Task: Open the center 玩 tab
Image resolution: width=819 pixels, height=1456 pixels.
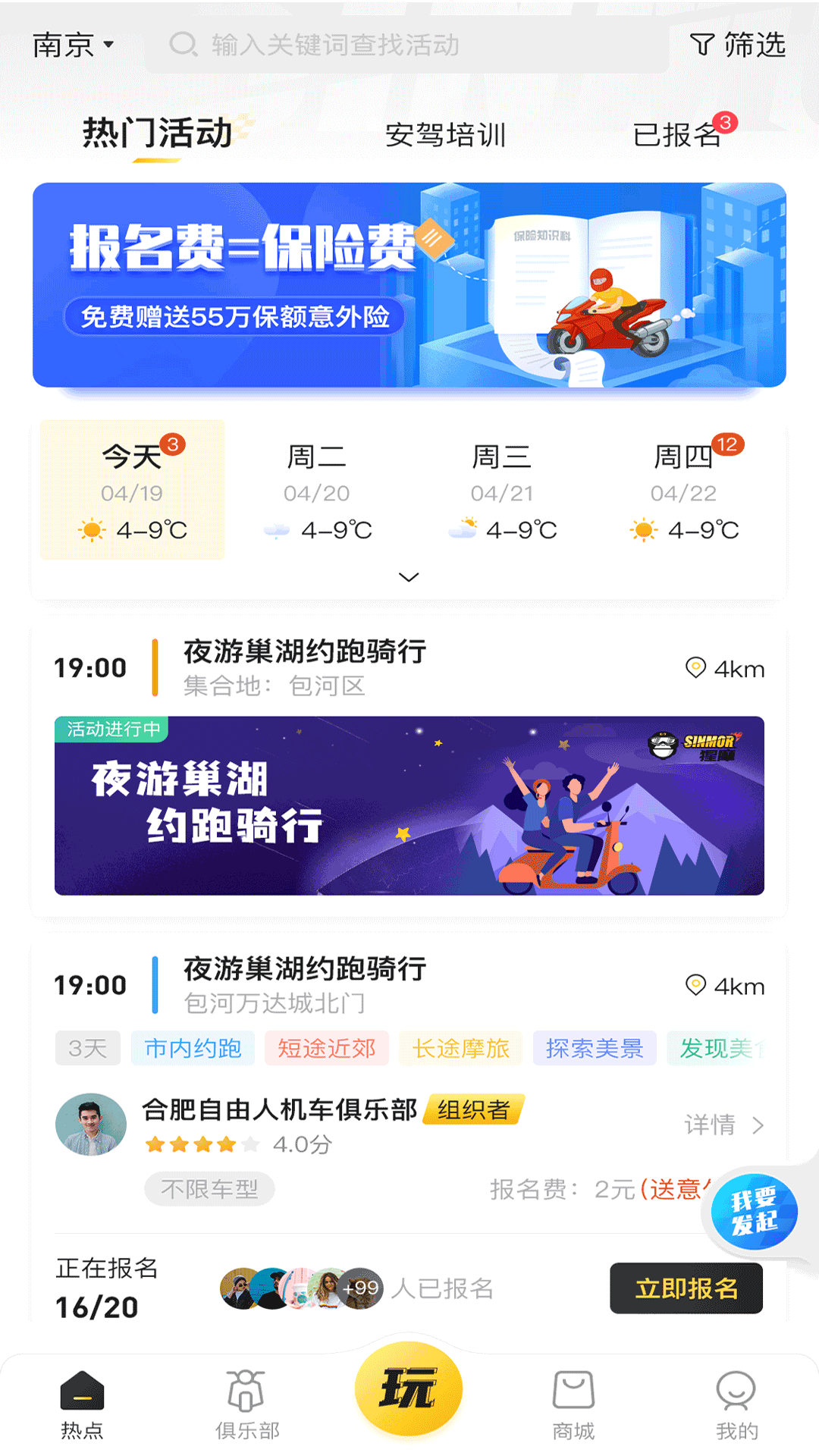Action: [x=409, y=1389]
